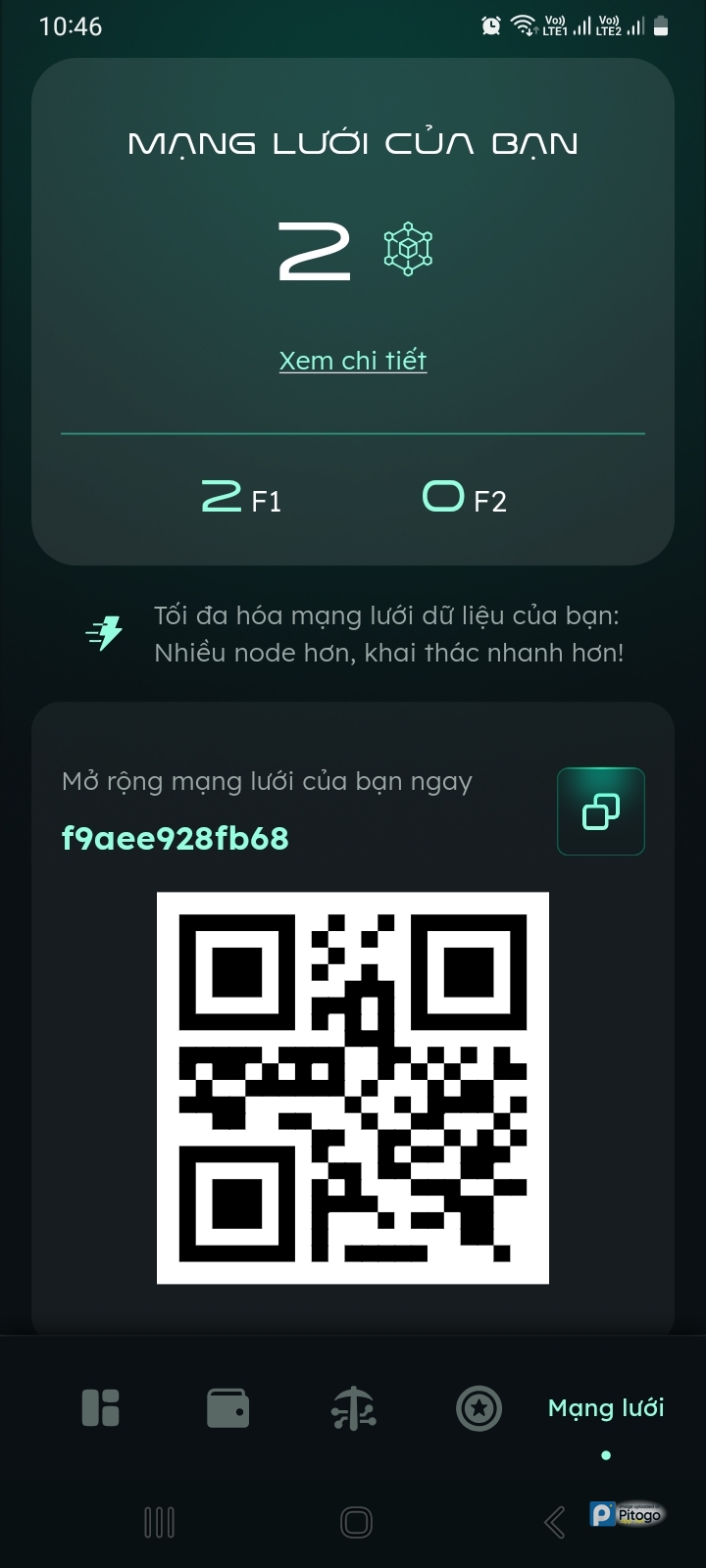This screenshot has width=706, height=1568.
Task: Open the wallet tab
Action: (x=227, y=1408)
